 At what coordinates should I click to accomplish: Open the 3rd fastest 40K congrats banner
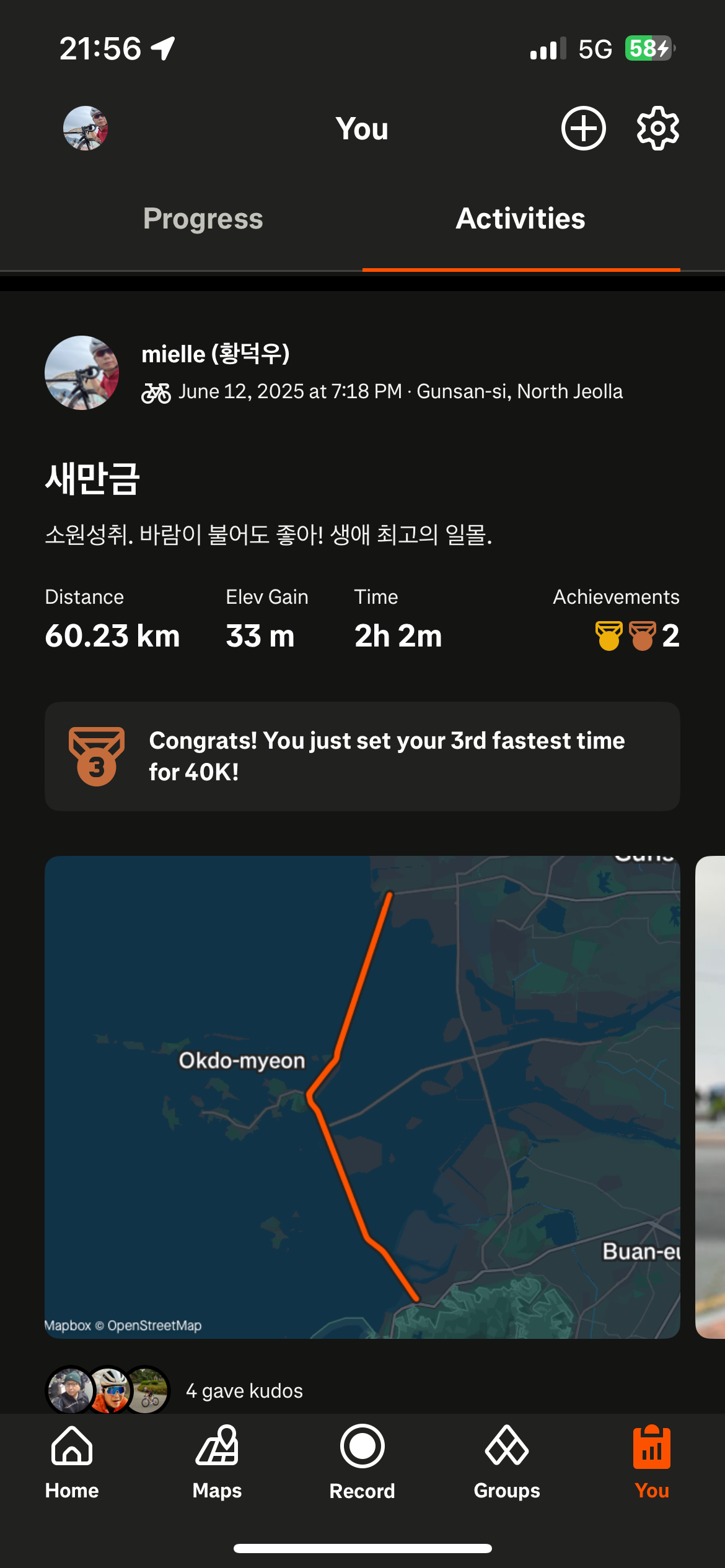coord(362,756)
